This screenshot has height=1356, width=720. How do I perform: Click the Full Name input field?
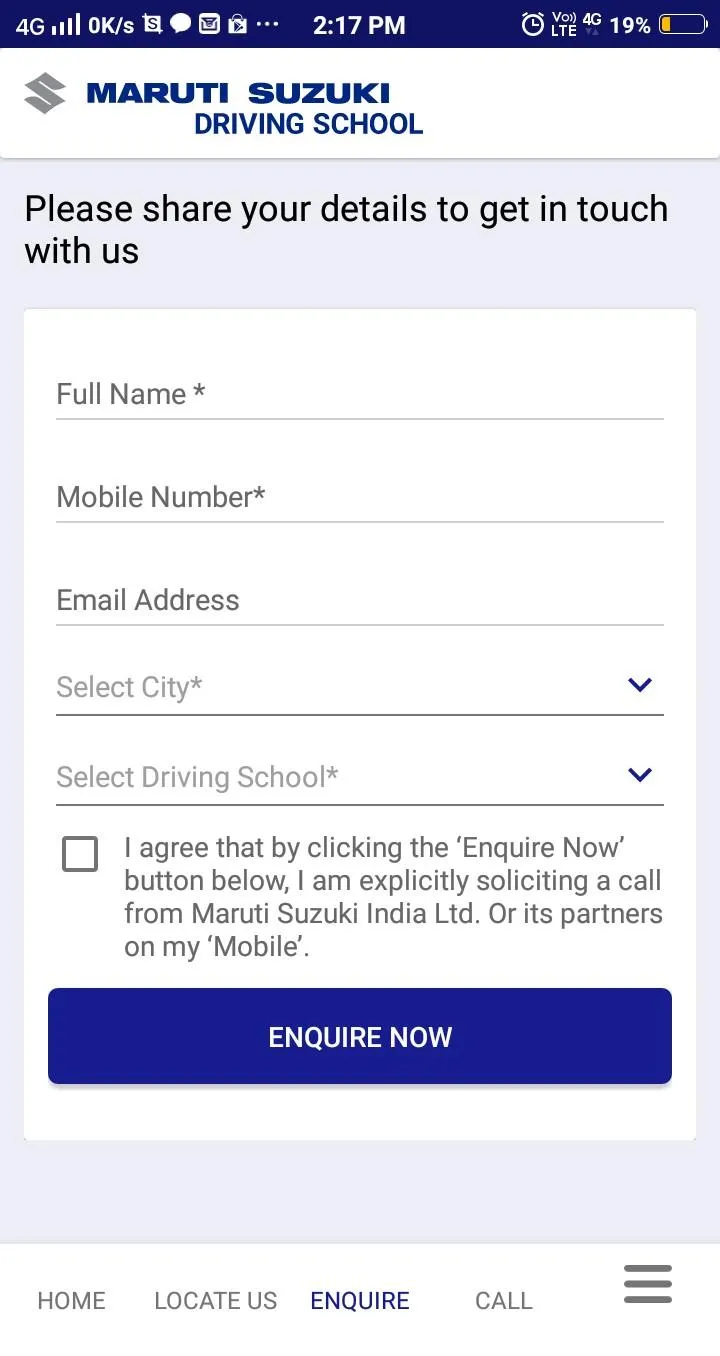coord(300,394)
